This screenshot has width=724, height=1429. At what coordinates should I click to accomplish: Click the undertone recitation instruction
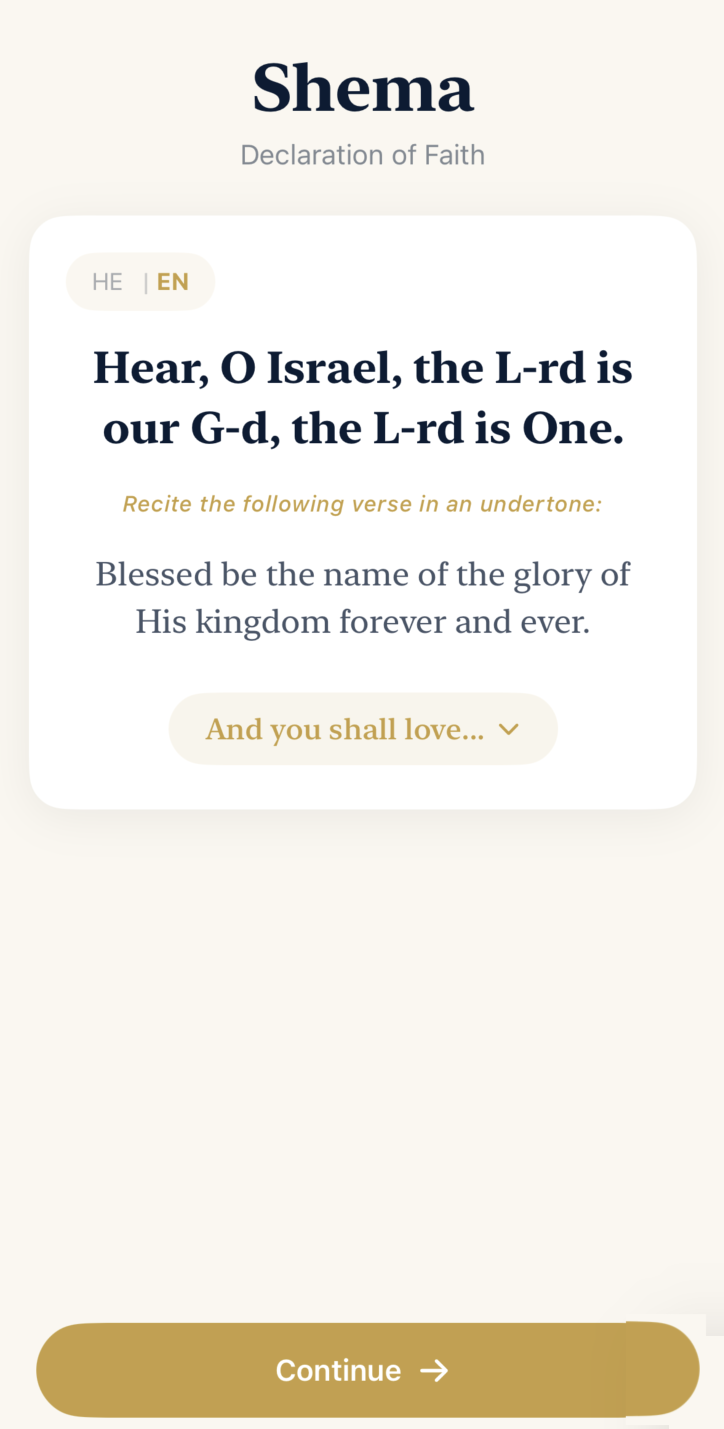point(362,503)
